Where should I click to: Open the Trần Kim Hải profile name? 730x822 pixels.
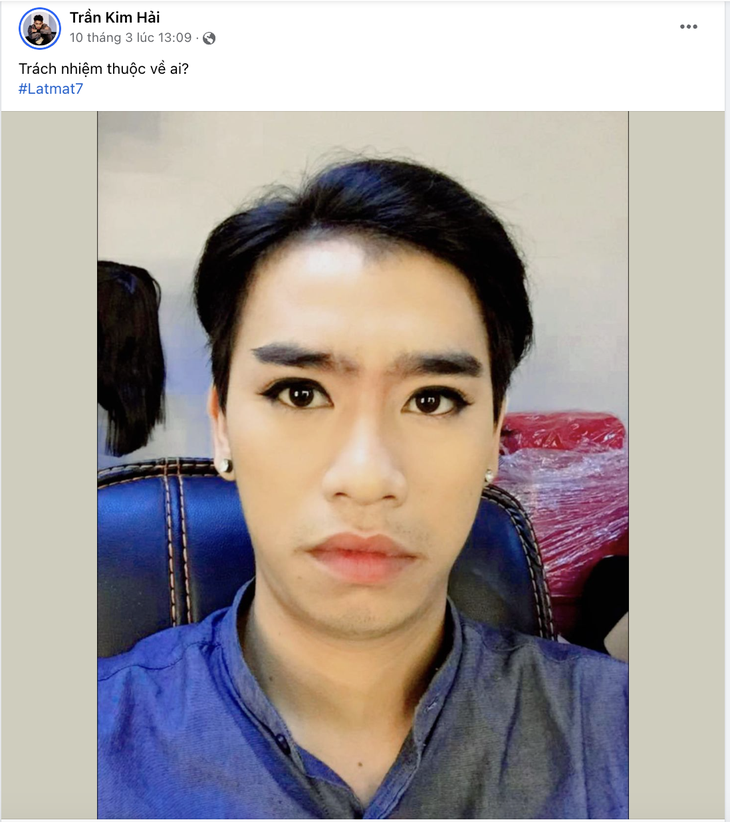tap(114, 17)
